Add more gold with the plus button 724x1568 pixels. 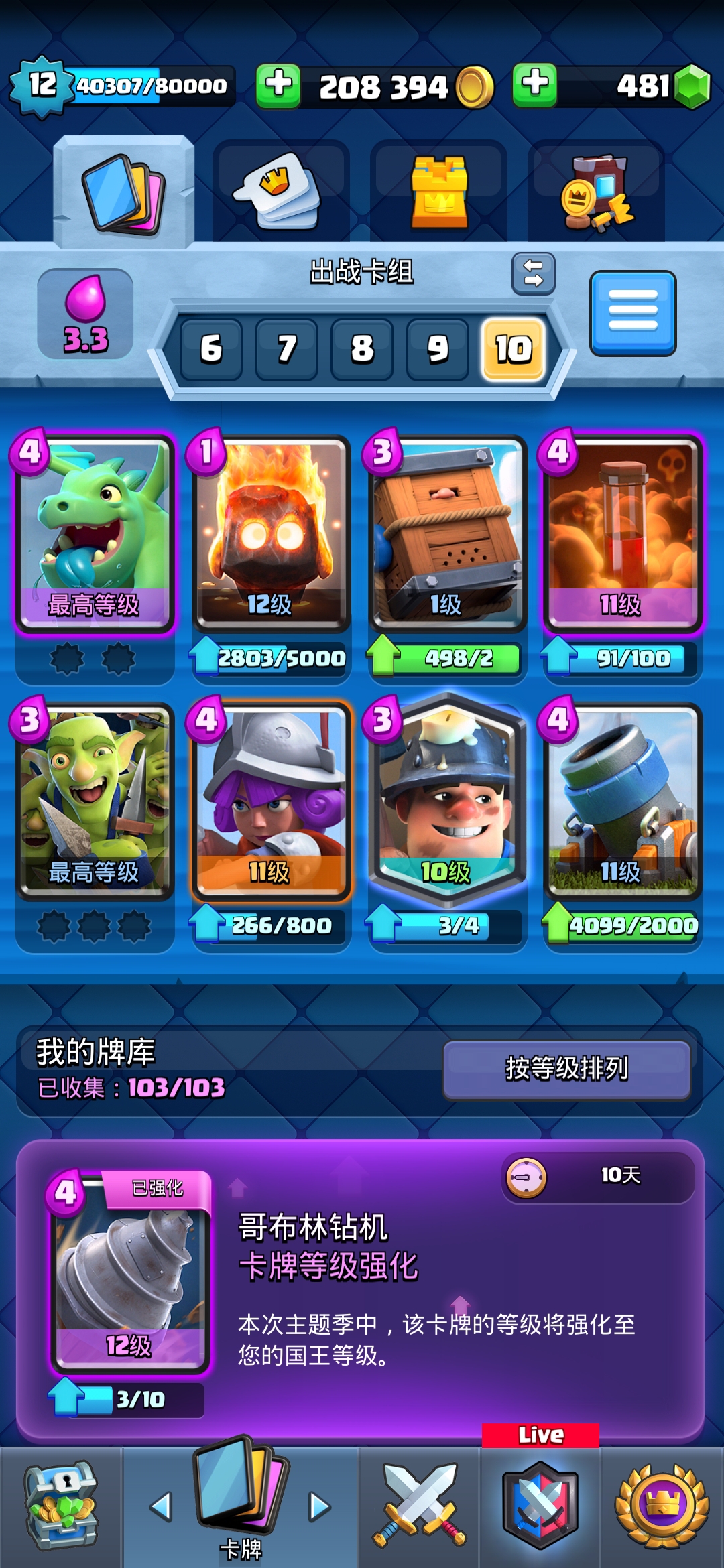(278, 86)
